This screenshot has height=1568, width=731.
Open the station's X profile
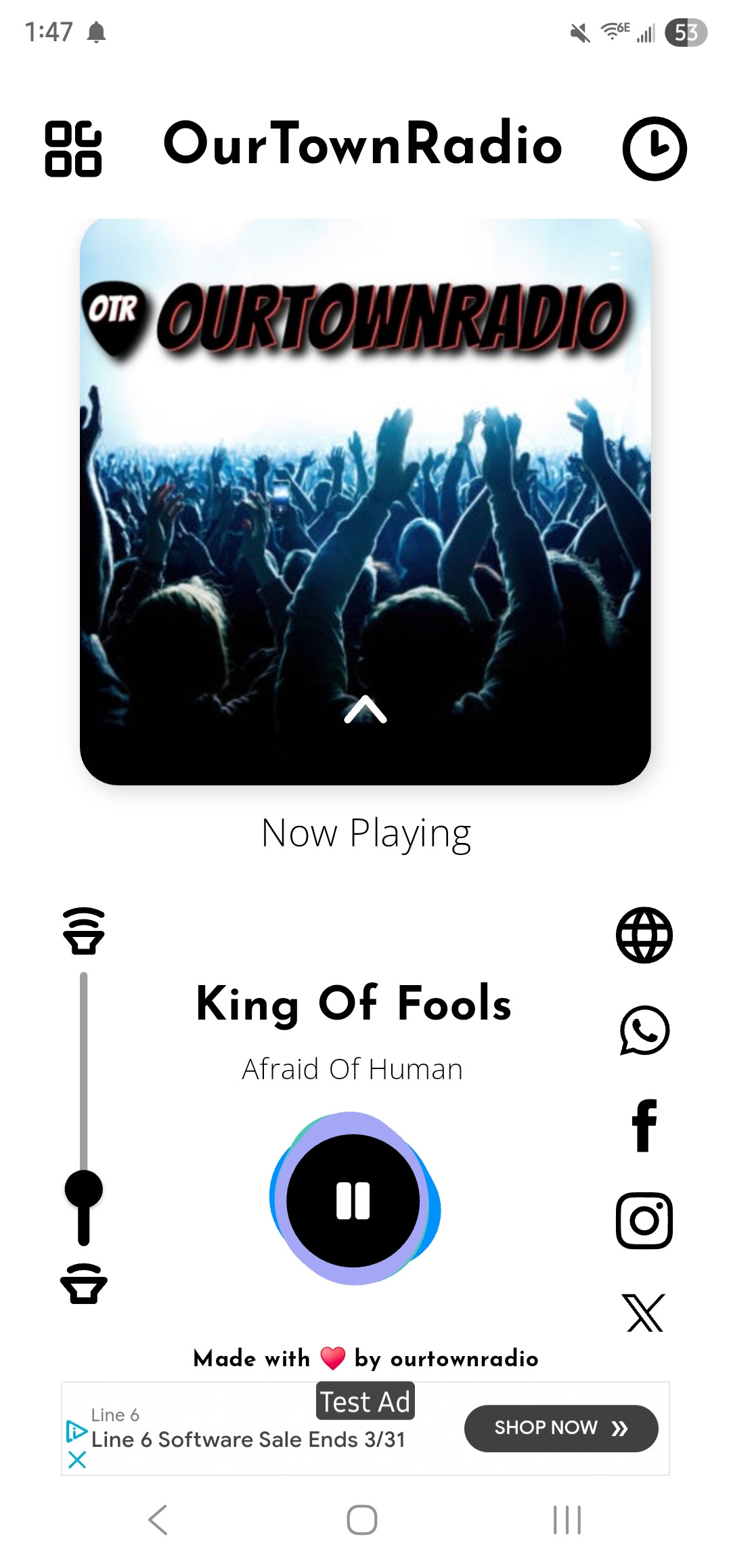click(644, 1312)
